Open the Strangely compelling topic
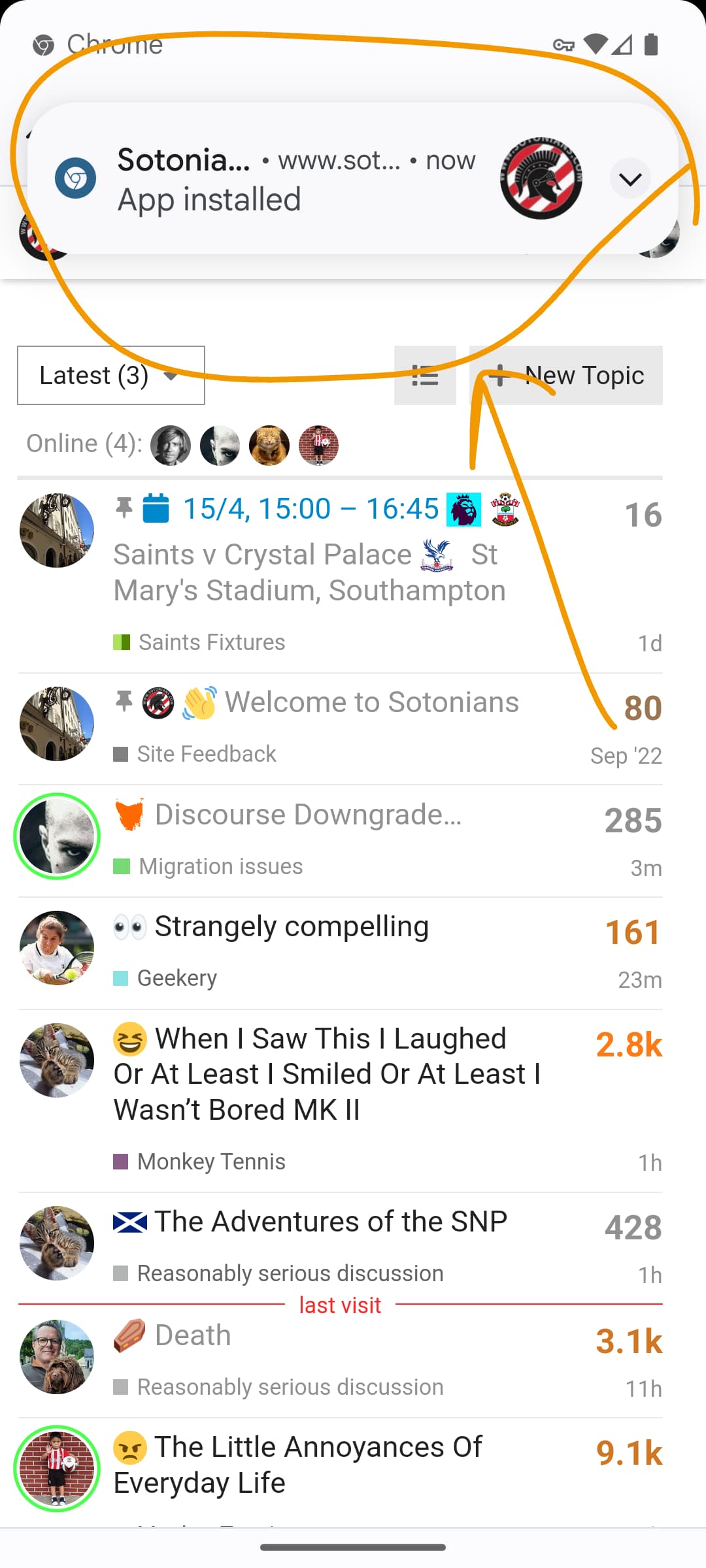 tap(292, 926)
